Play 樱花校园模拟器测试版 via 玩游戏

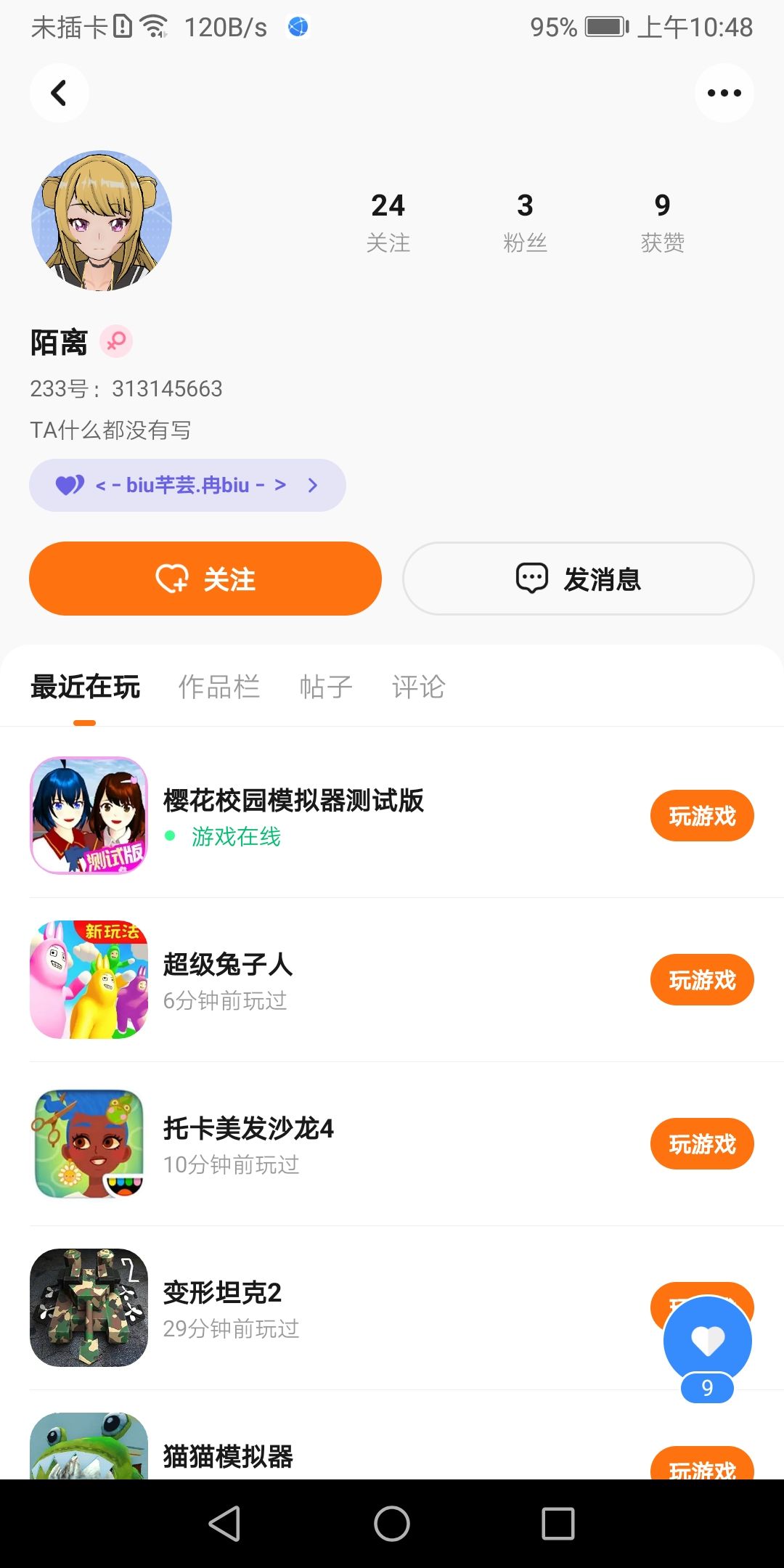(x=701, y=816)
